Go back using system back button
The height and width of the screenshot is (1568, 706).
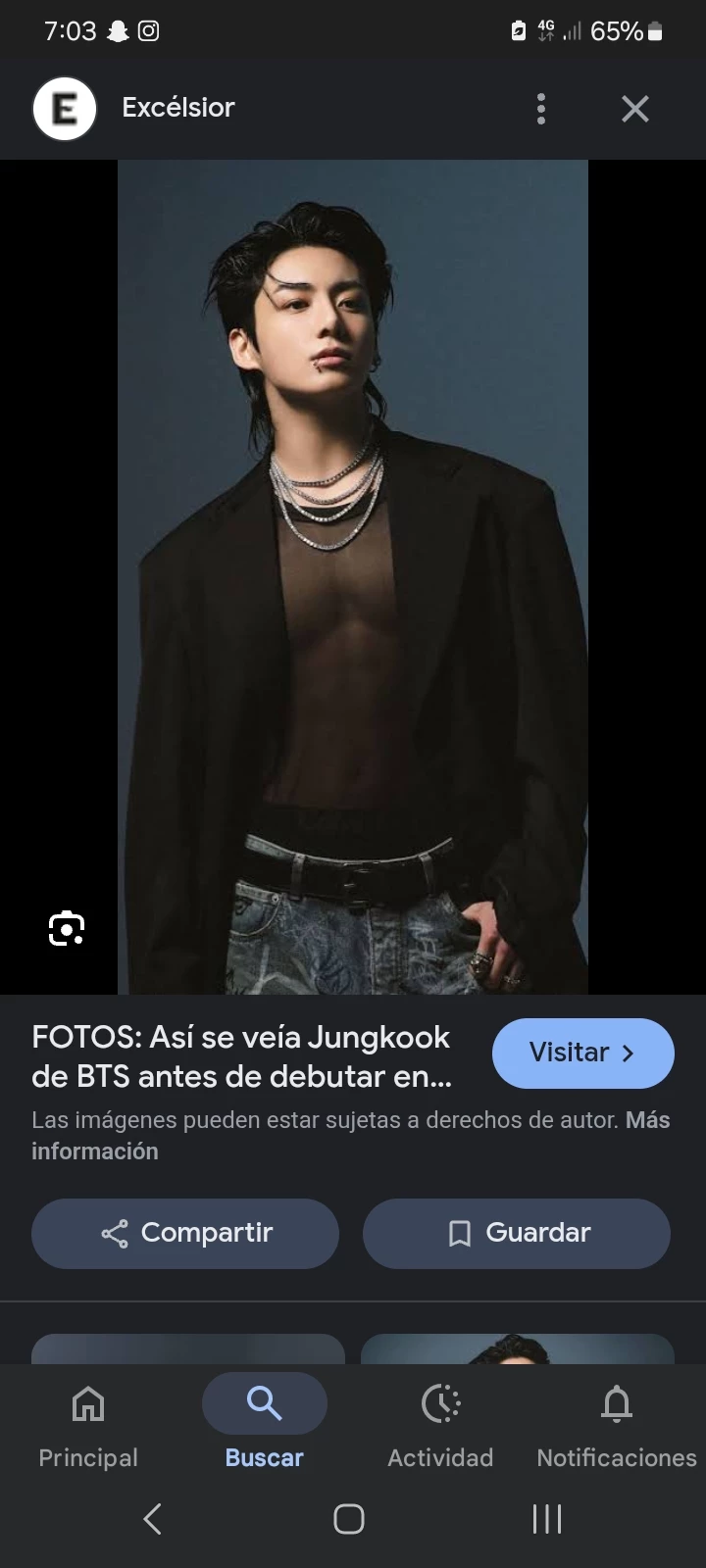point(152,1519)
